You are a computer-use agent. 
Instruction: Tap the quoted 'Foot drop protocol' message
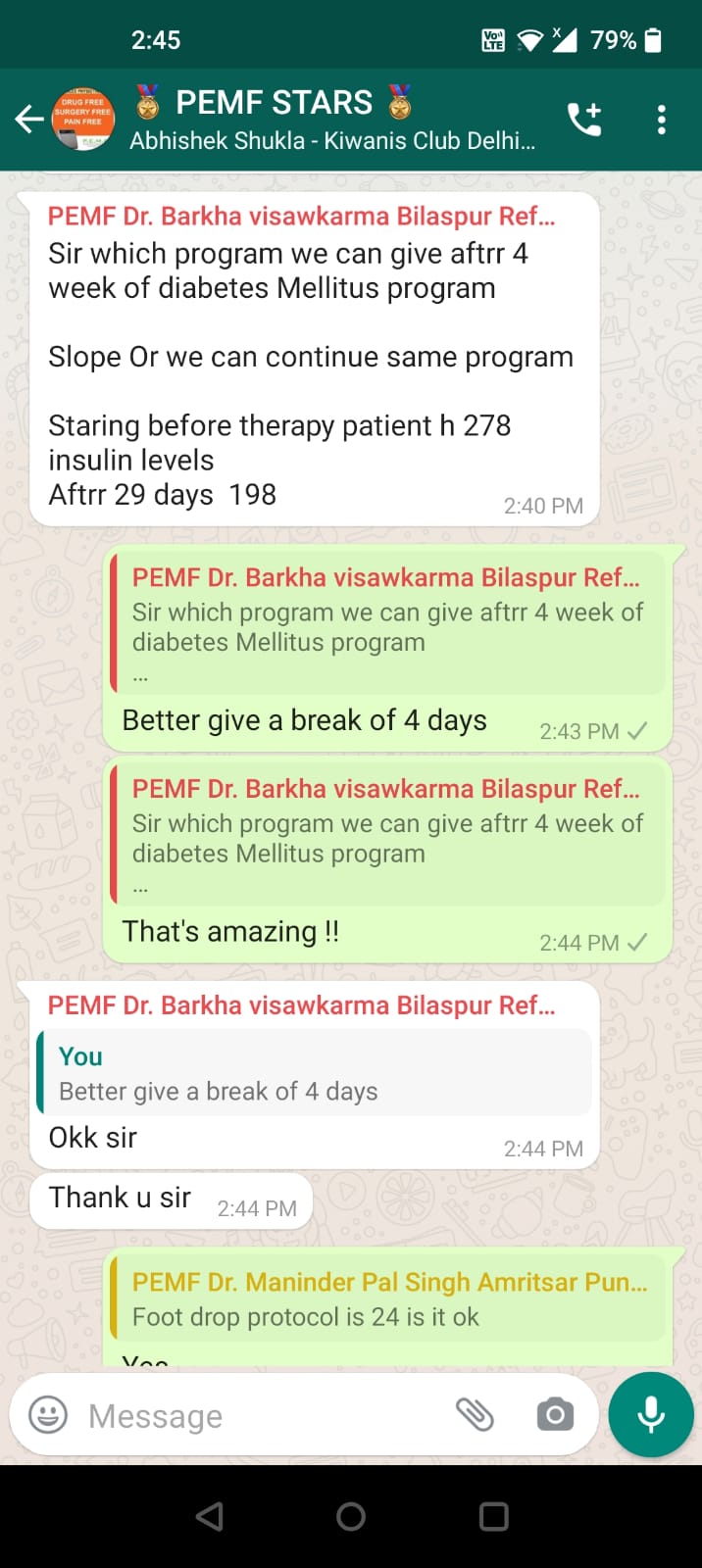388,1298
